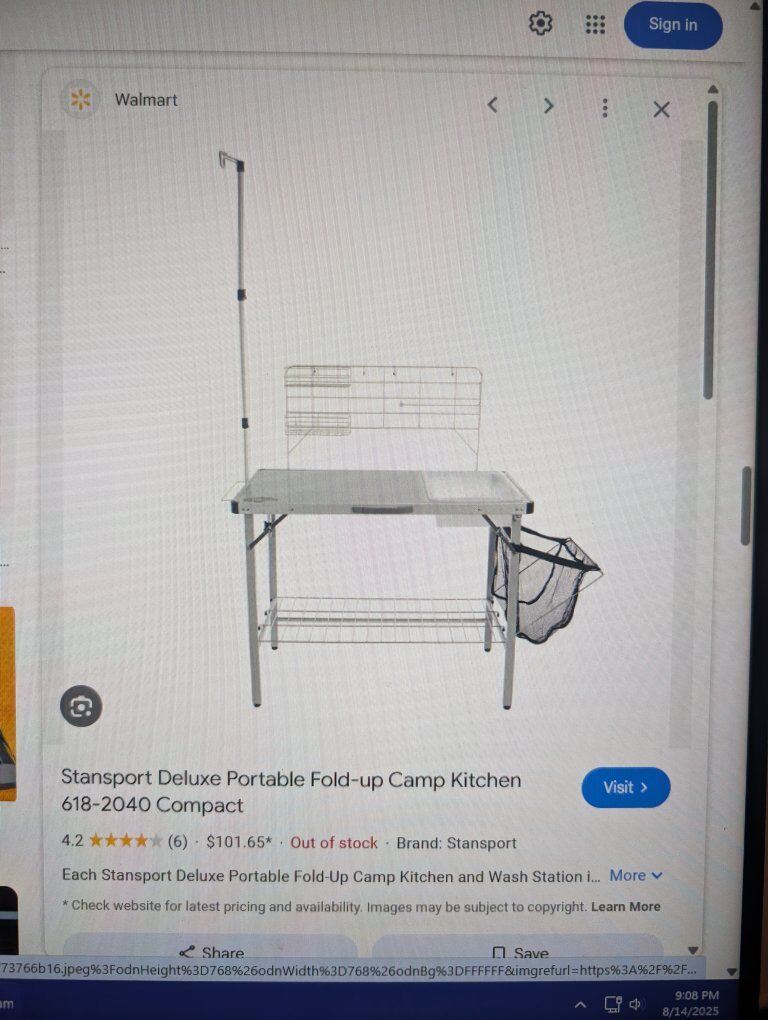Open the Learn More copyright link
The width and height of the screenshot is (768, 1020).
click(x=626, y=907)
